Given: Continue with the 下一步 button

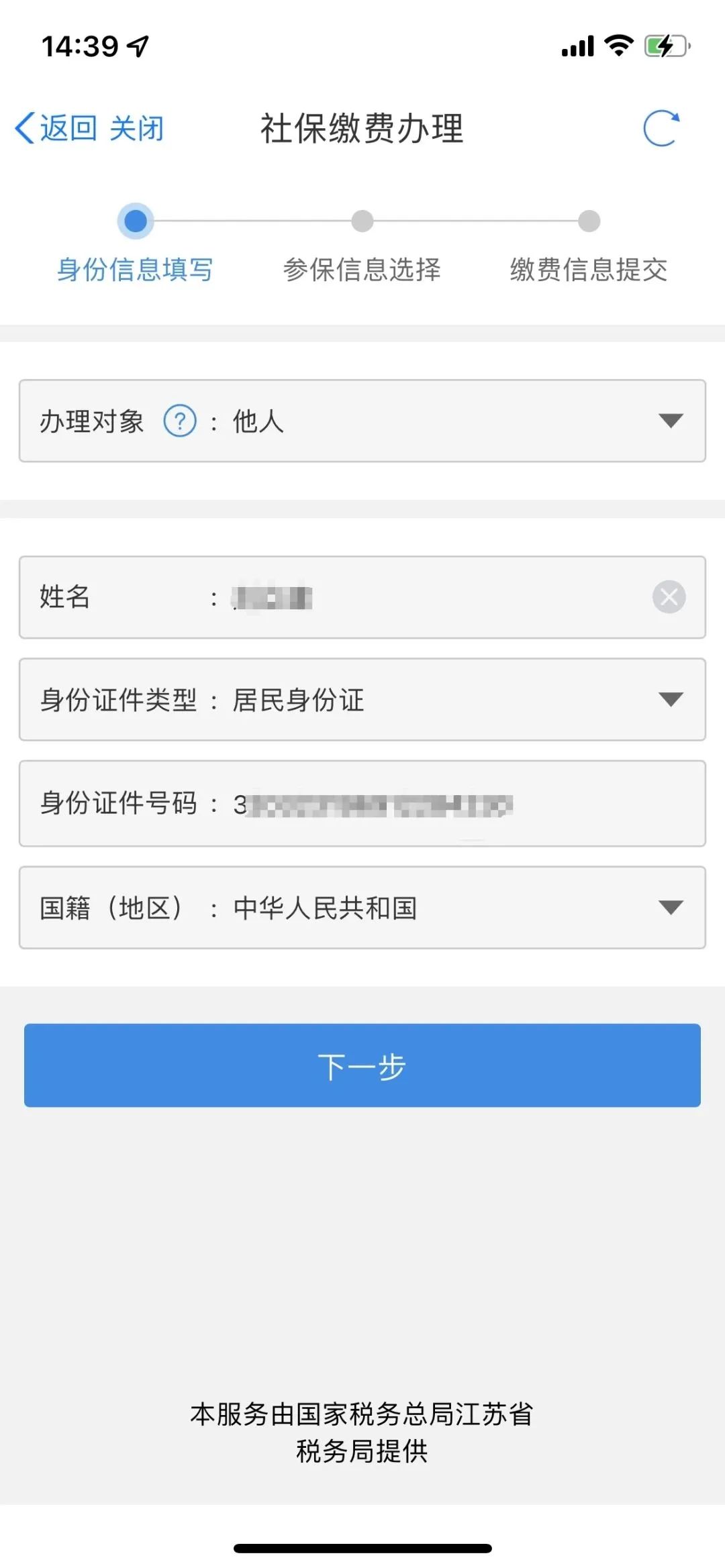Looking at the screenshot, I should click(362, 1065).
